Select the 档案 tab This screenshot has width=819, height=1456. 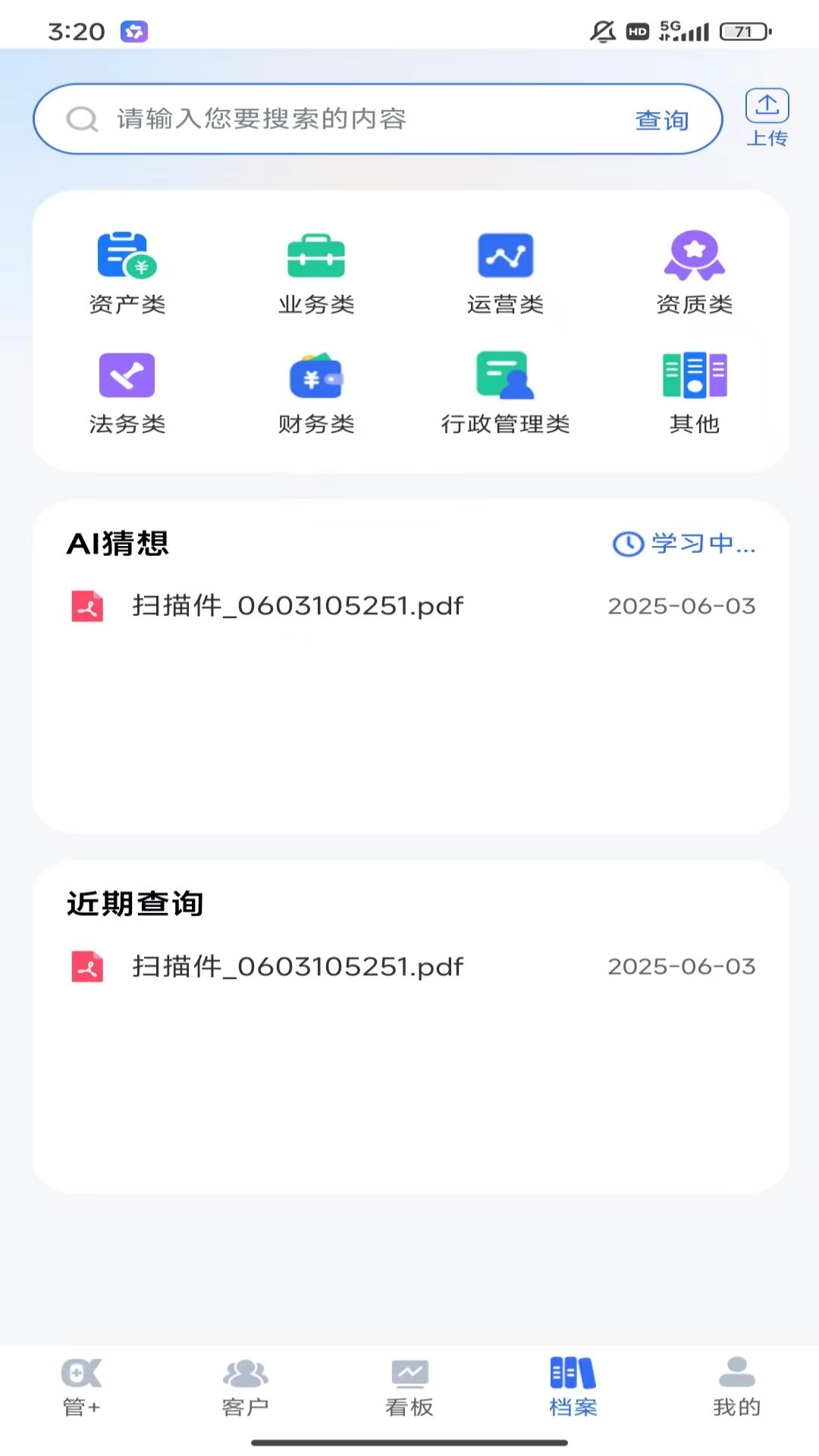click(x=573, y=1387)
